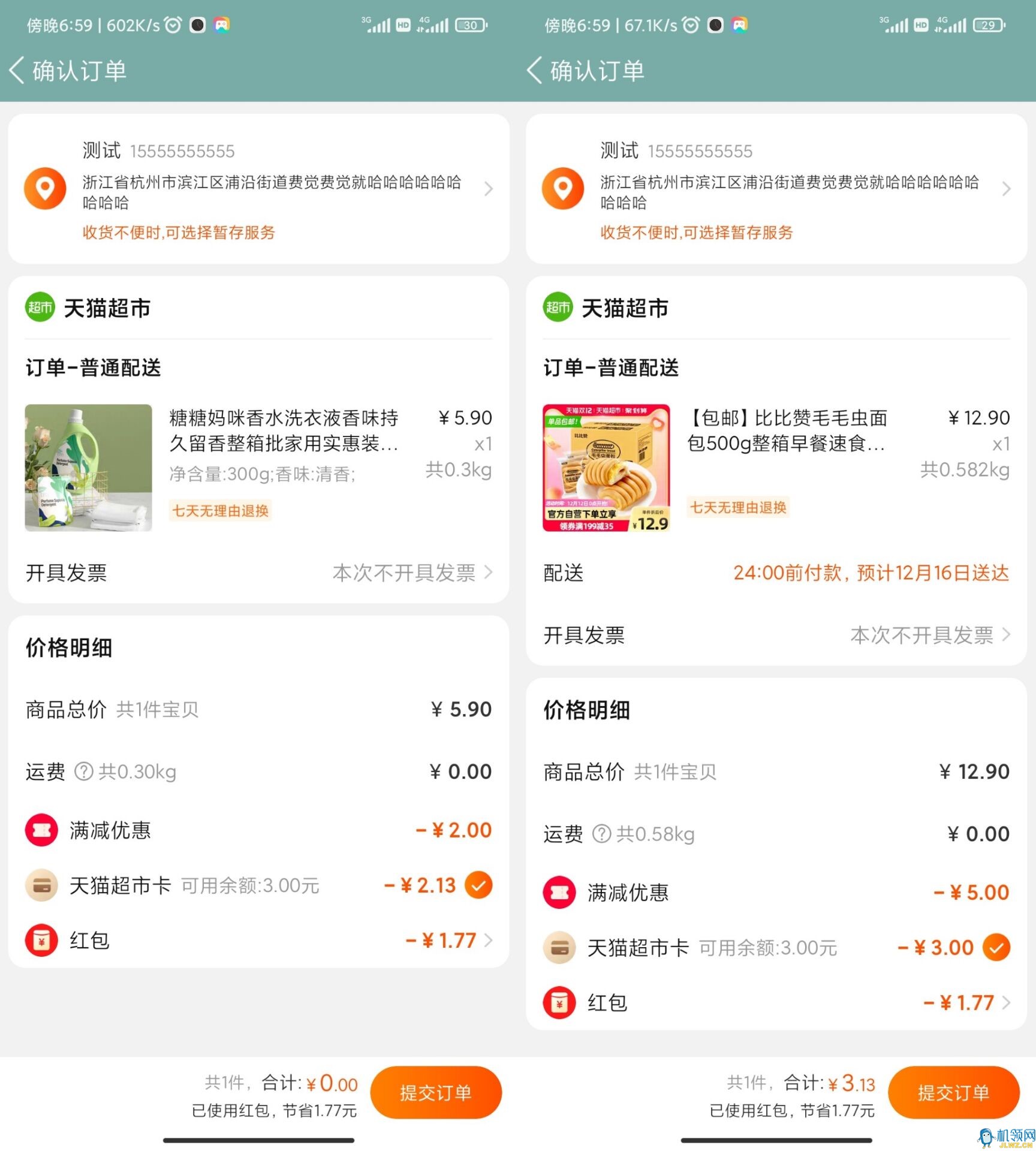Submit the order totaling ¥3.13
Viewport: 1036px width, 1151px height.
click(953, 1092)
